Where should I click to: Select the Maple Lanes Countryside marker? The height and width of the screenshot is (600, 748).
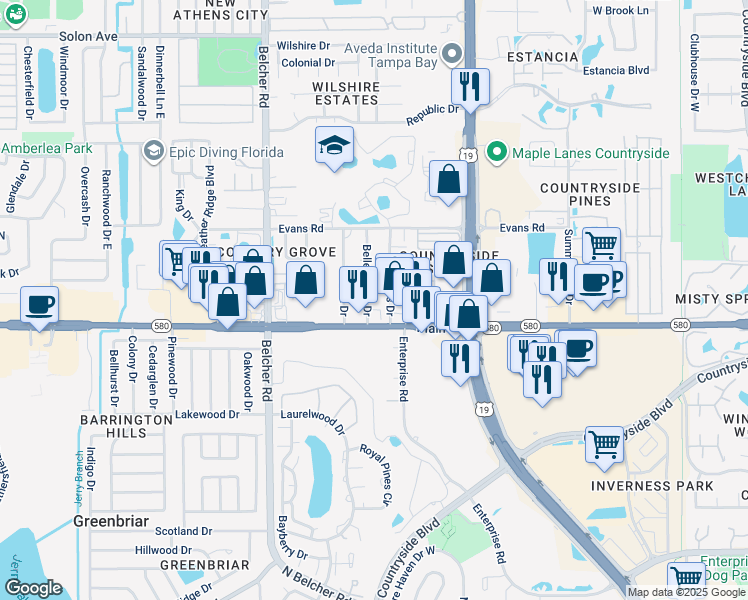click(498, 153)
